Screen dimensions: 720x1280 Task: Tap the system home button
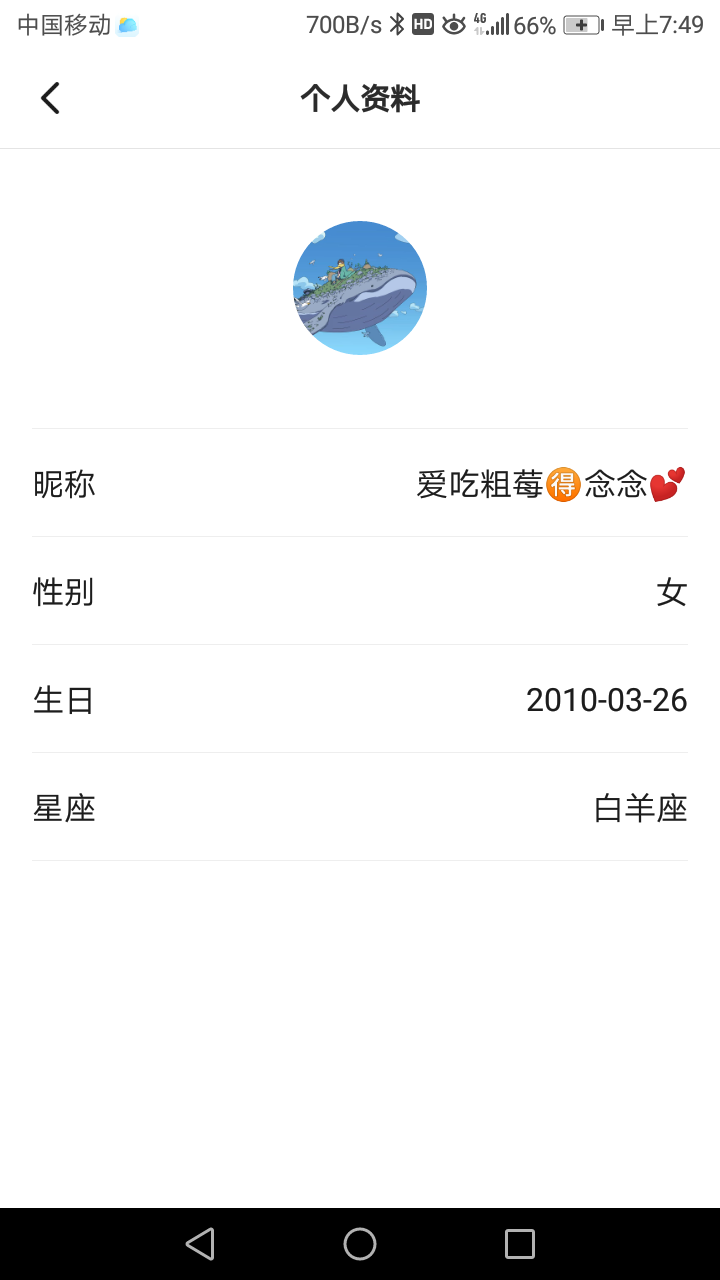[360, 1244]
